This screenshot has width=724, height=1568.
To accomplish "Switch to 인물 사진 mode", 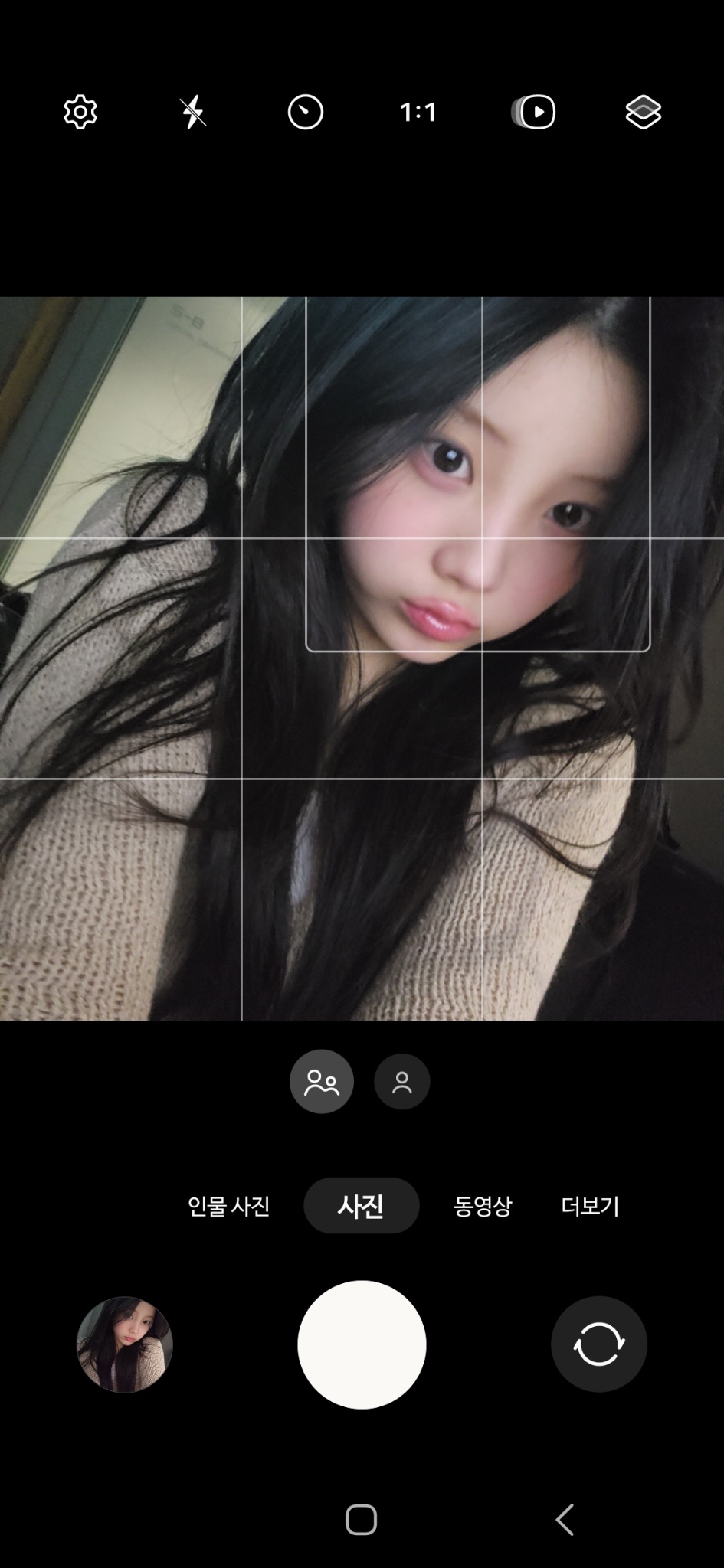I will pos(228,1206).
